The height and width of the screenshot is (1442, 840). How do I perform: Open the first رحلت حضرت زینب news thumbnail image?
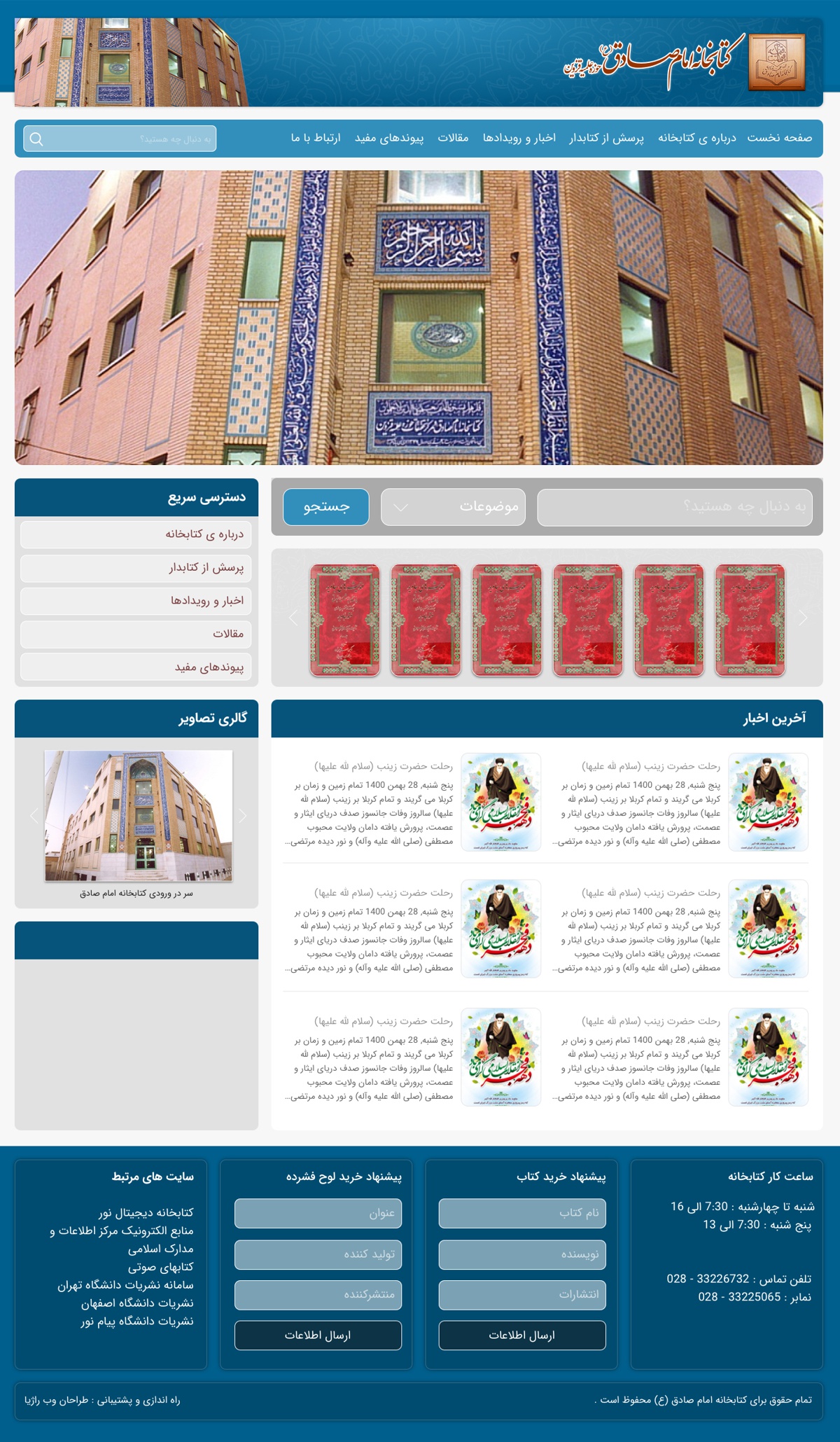pos(767,804)
